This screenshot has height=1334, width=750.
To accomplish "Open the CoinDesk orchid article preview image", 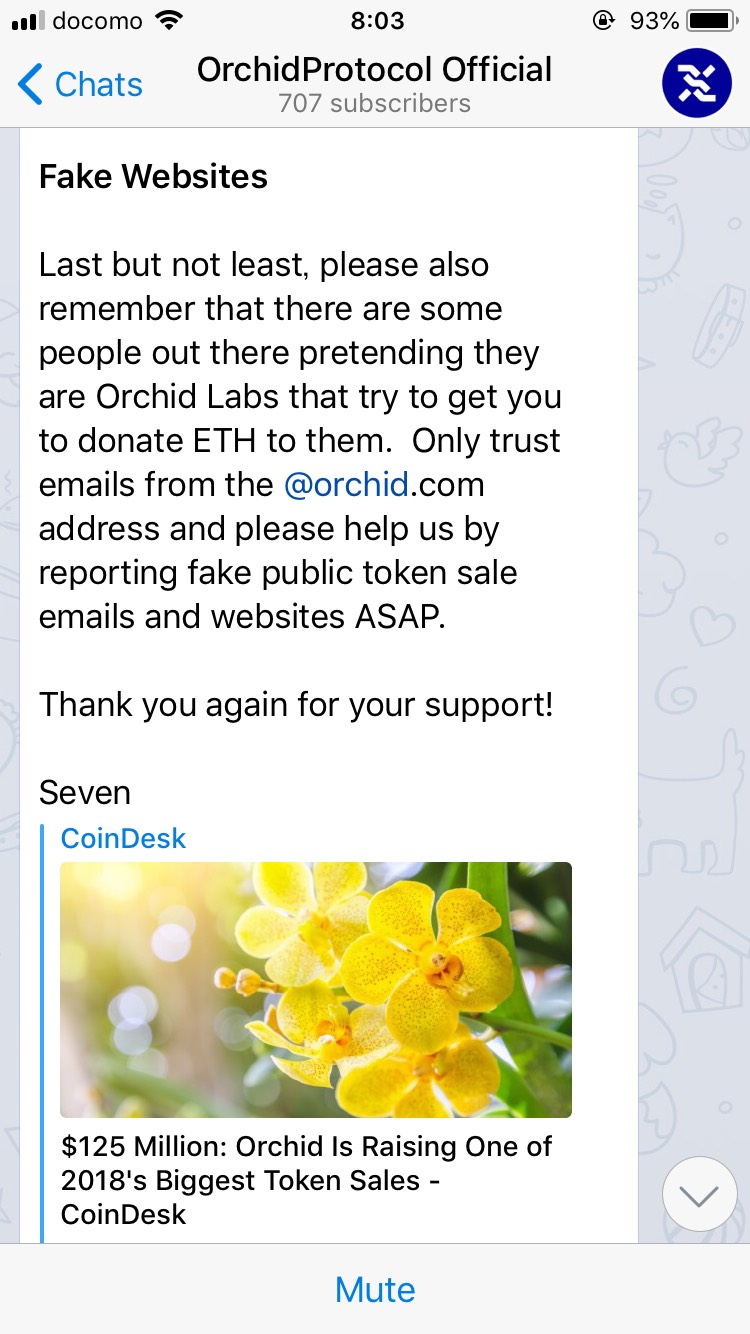I will (x=316, y=989).
